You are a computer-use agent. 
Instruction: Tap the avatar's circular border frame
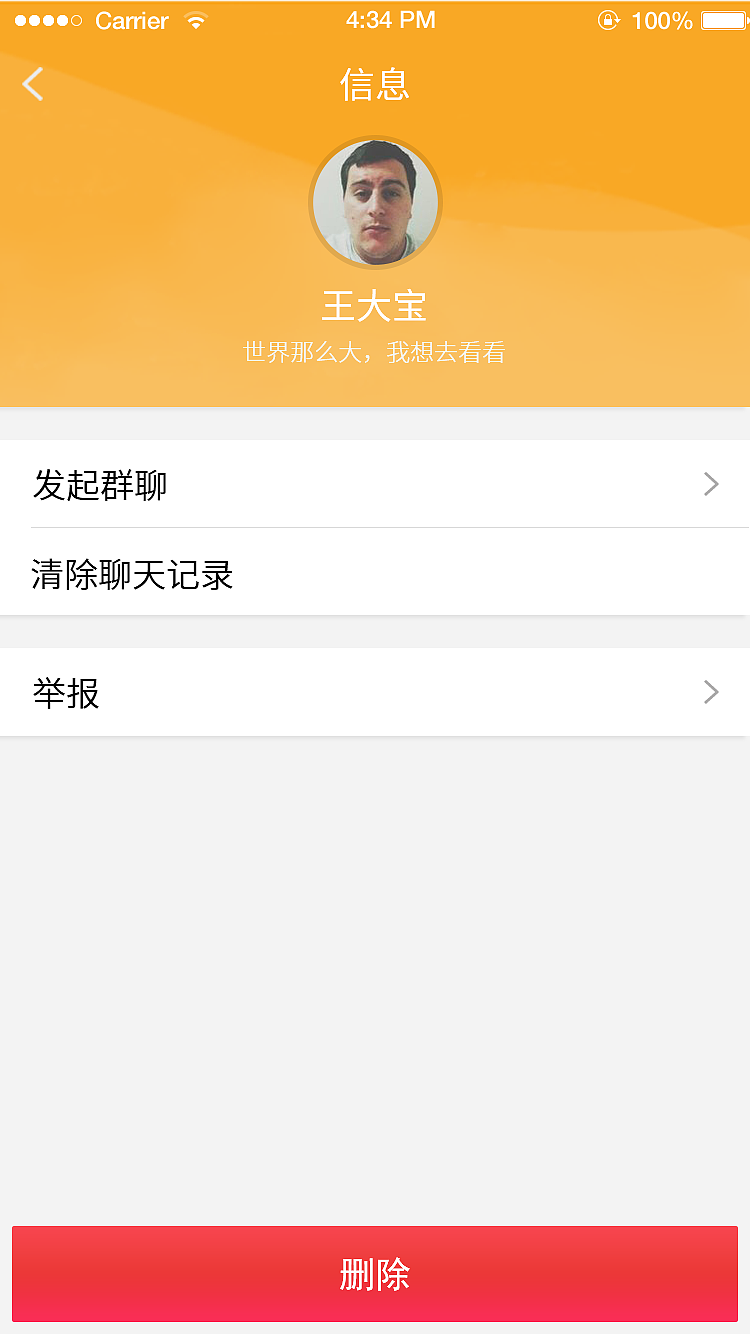click(x=375, y=136)
